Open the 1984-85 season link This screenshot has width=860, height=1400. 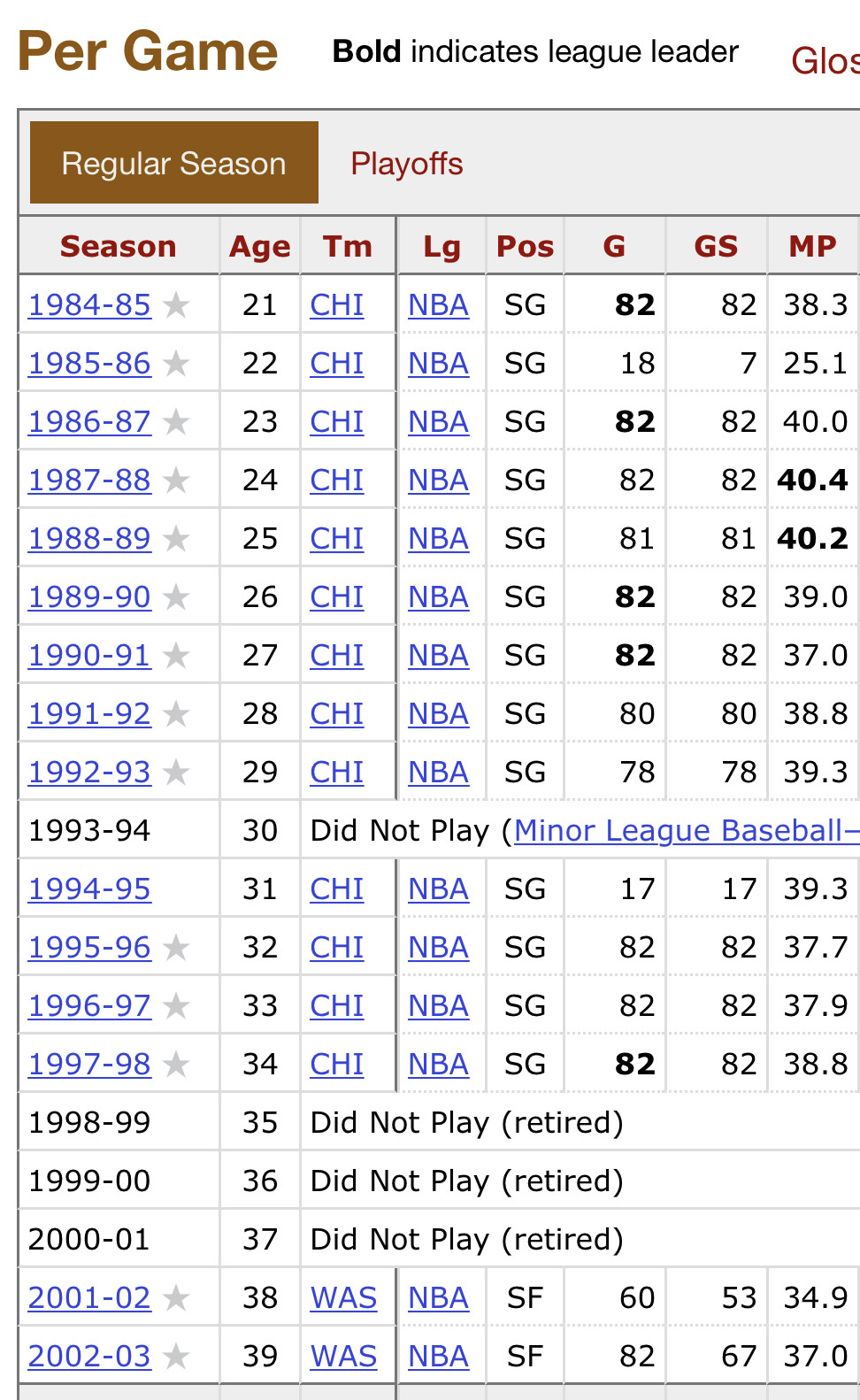89,305
